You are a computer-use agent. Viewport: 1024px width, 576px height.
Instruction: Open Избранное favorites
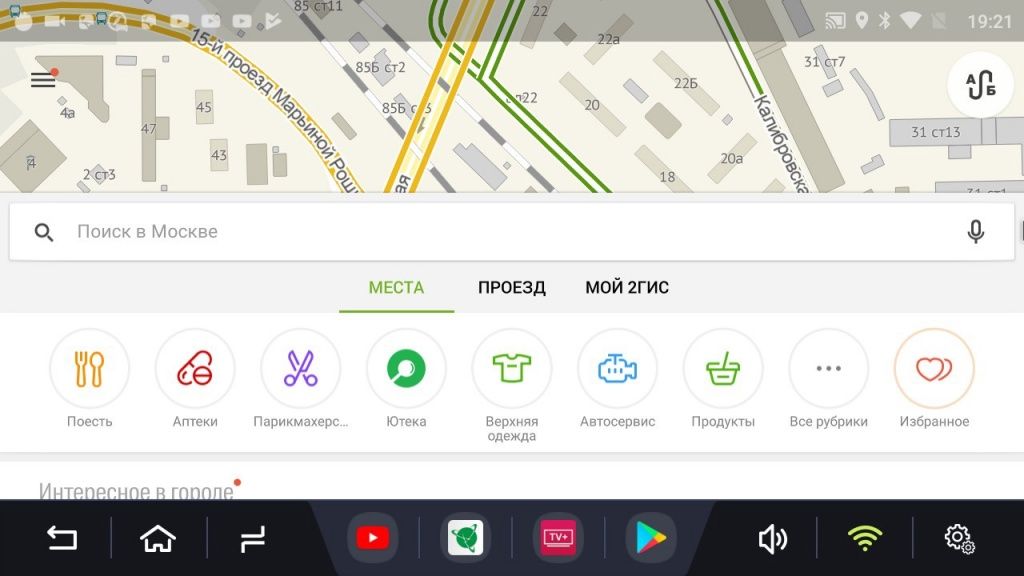[934, 371]
